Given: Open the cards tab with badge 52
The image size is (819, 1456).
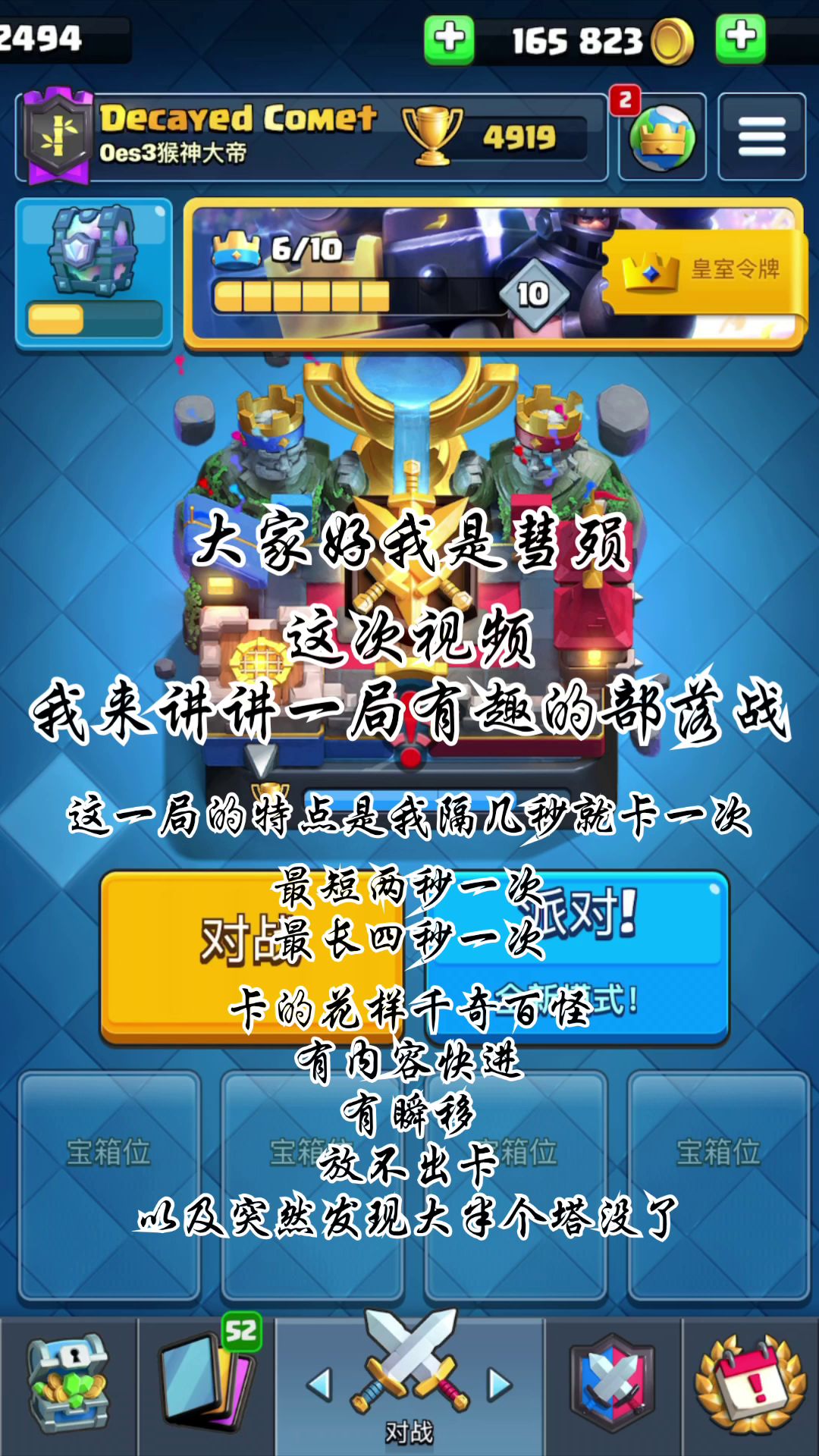Looking at the screenshot, I should pyautogui.click(x=206, y=1386).
